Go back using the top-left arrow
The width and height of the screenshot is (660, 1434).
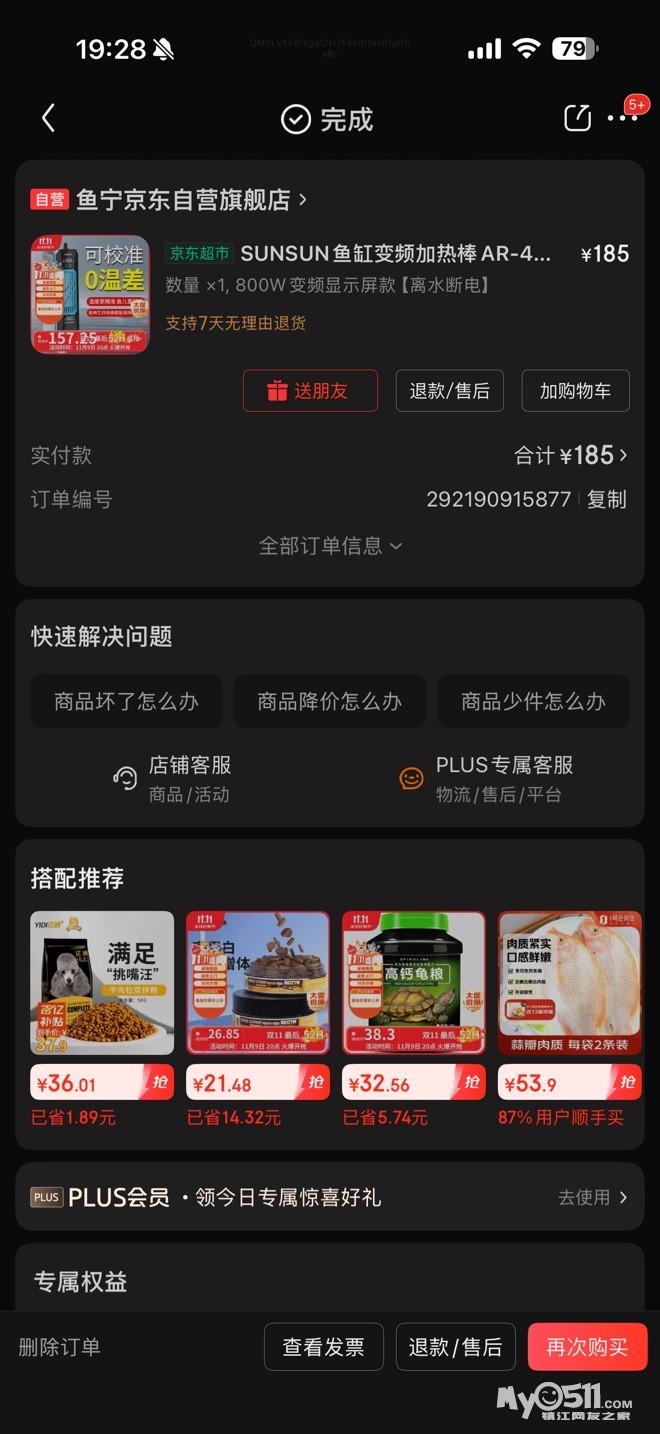pos(48,119)
